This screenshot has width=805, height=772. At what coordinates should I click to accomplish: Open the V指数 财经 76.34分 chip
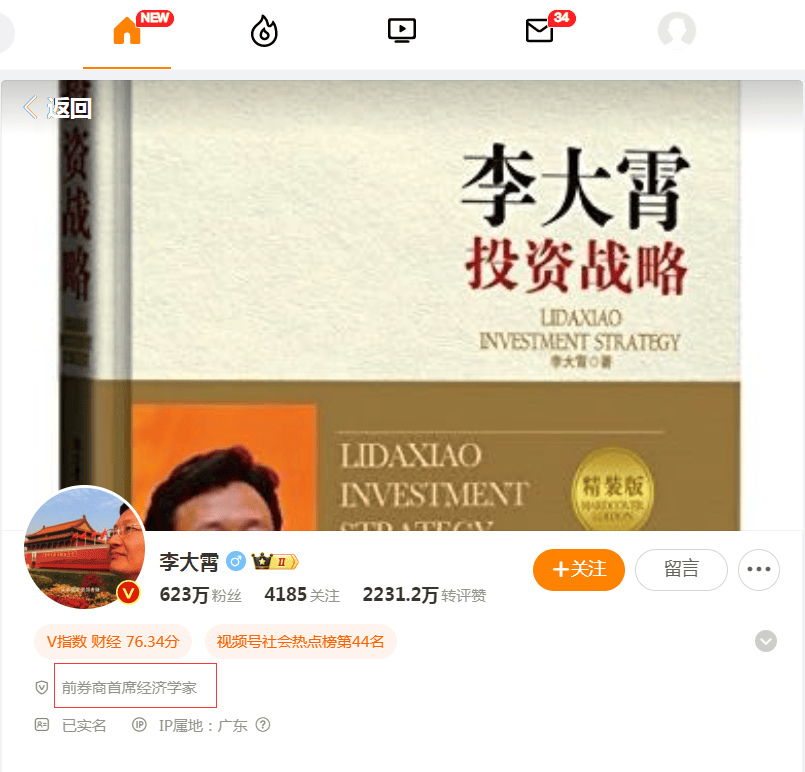(113, 642)
